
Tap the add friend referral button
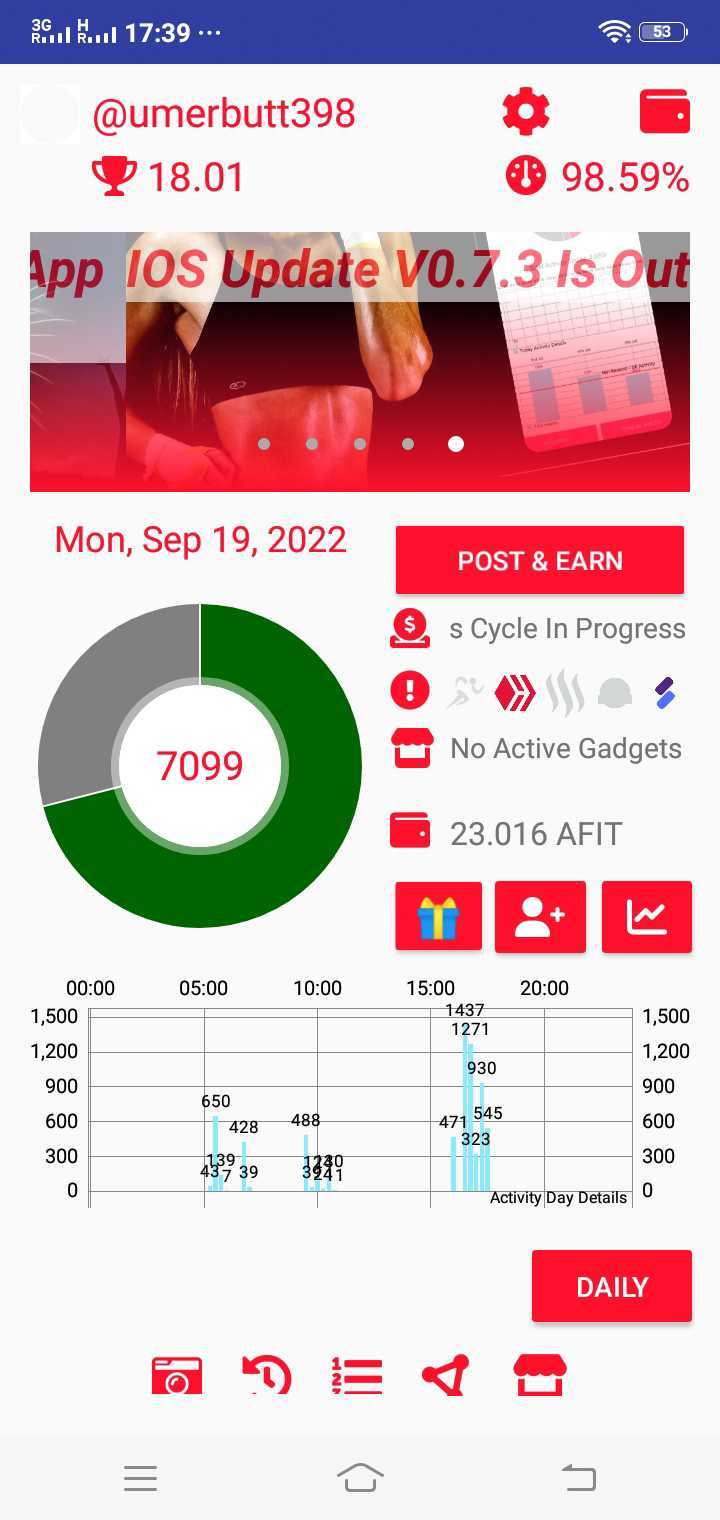click(540, 916)
